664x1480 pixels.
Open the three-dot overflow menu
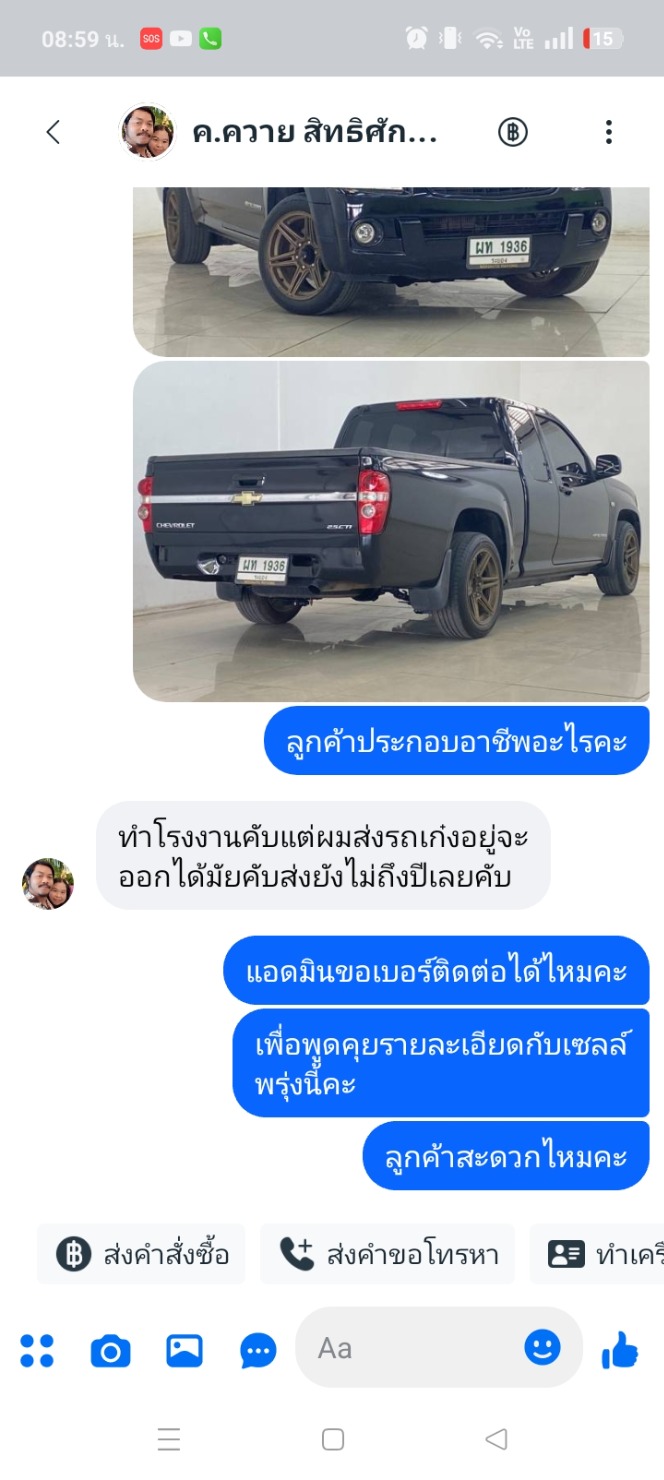point(608,132)
